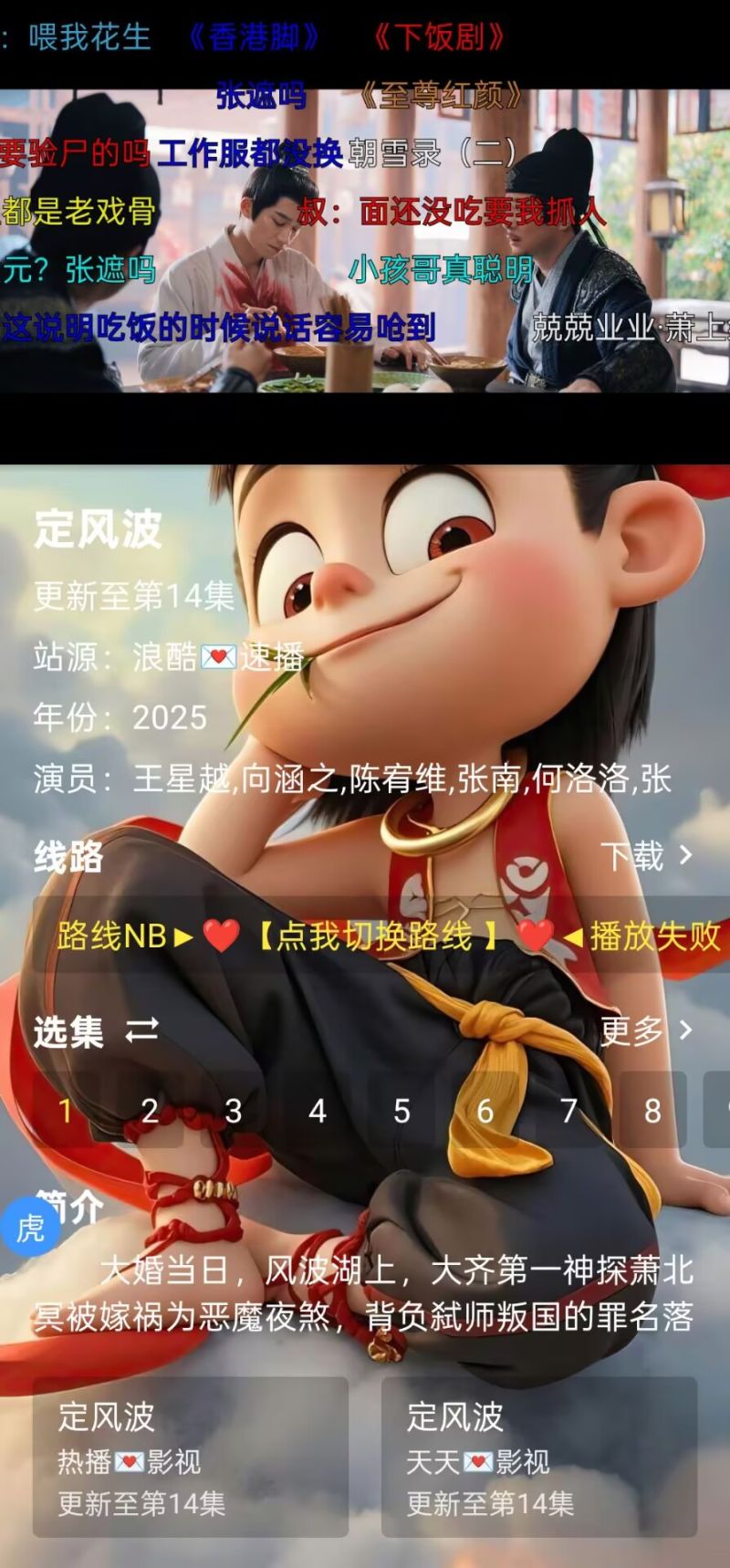Screen dimensions: 730x1568
Task: Select episode 2
Action: (x=150, y=1110)
